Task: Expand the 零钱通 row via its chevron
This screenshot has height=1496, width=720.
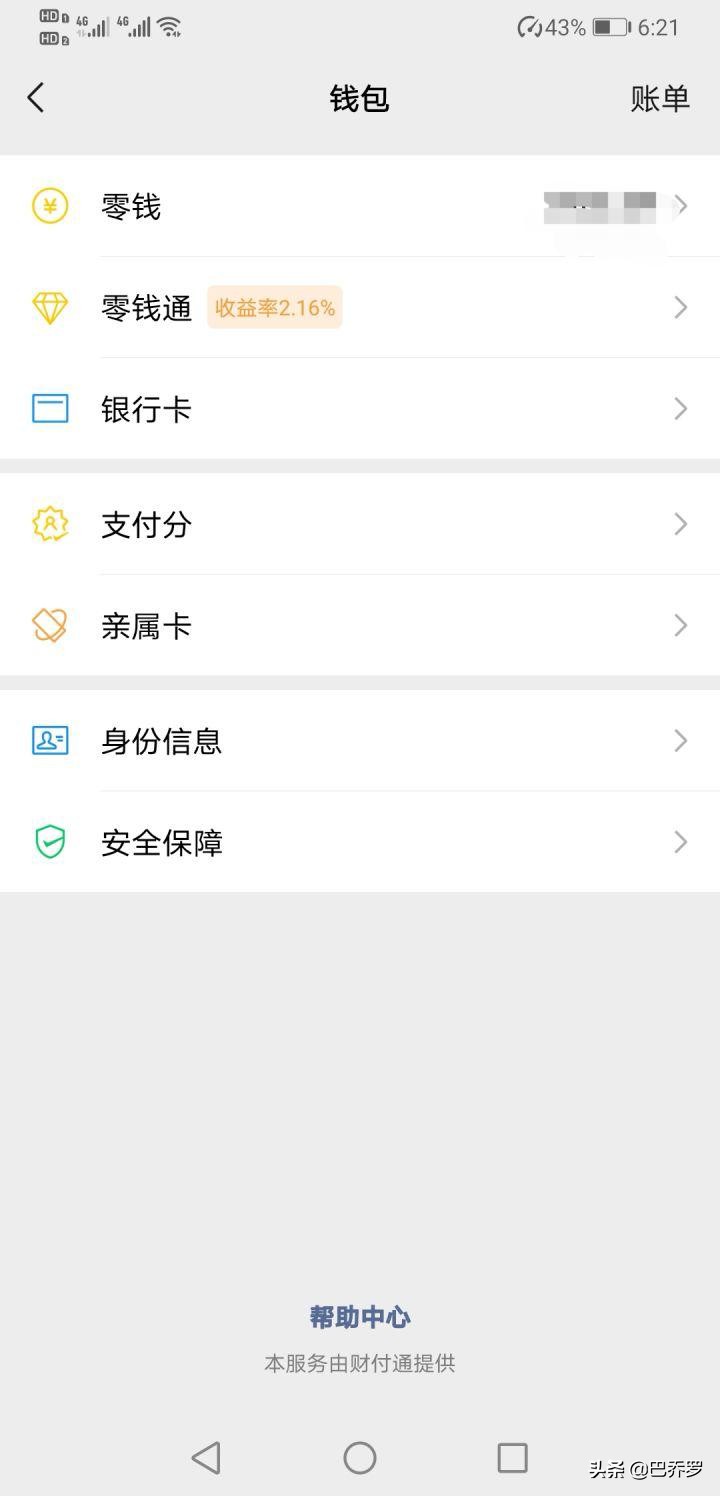Action: tap(681, 307)
